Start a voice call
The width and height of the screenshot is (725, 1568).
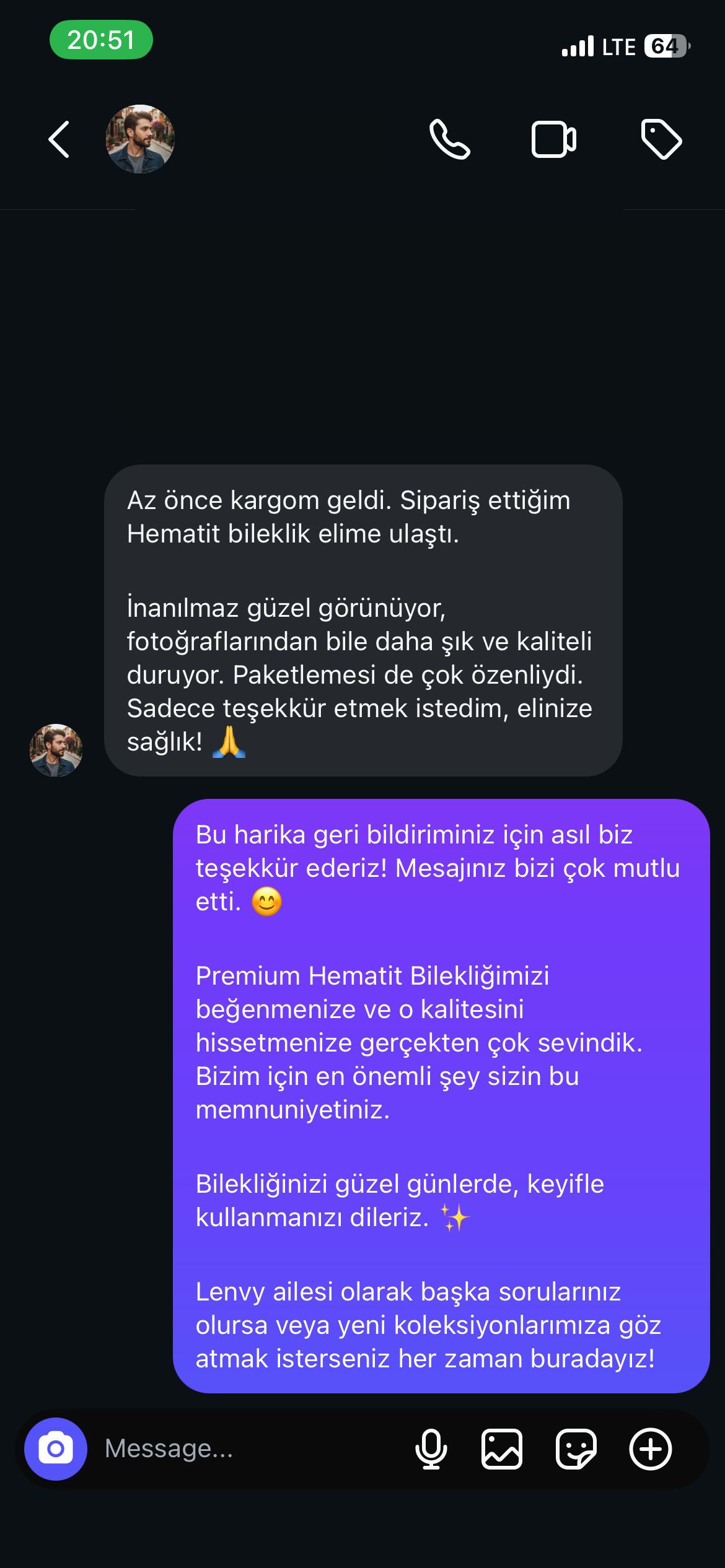pyautogui.click(x=450, y=139)
